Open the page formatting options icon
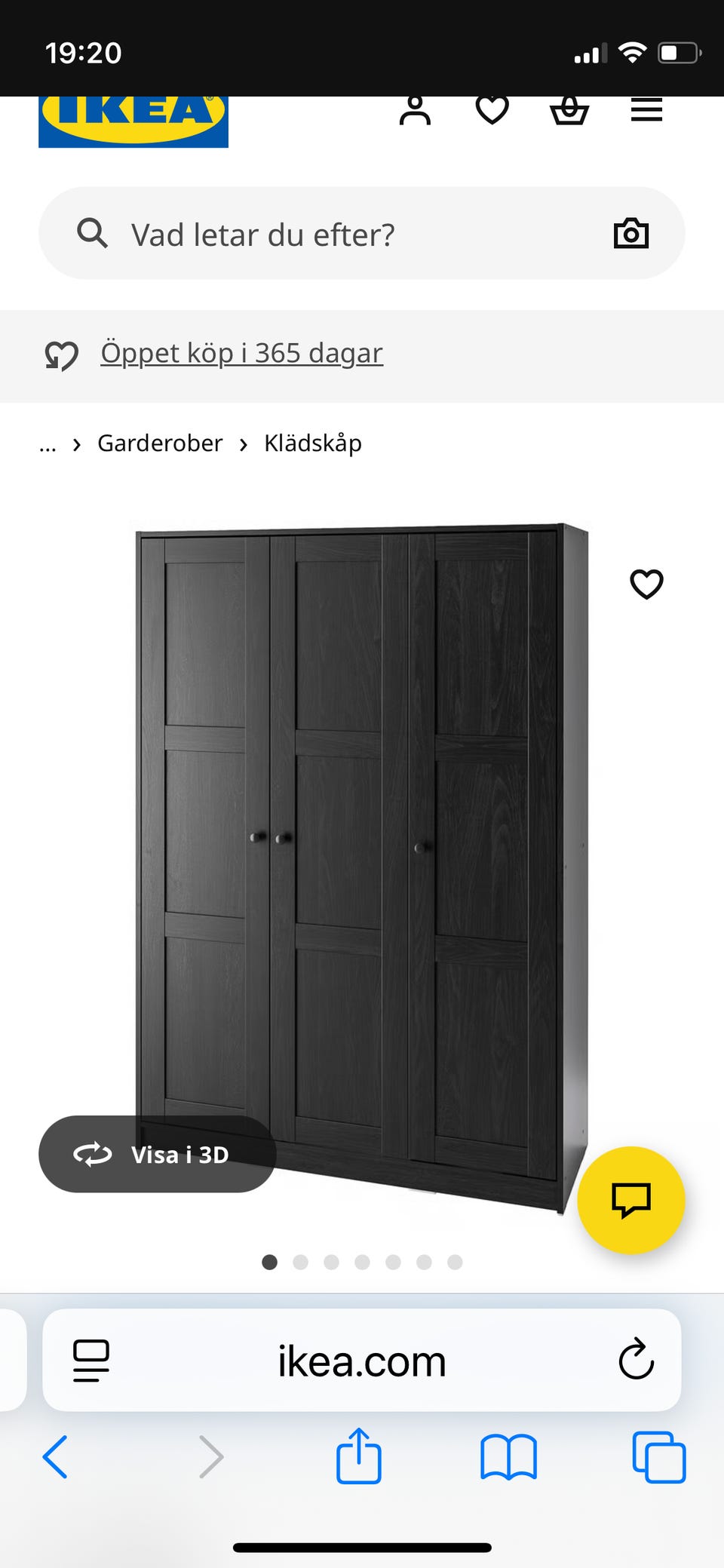The width and height of the screenshot is (724, 1568). tap(90, 1361)
